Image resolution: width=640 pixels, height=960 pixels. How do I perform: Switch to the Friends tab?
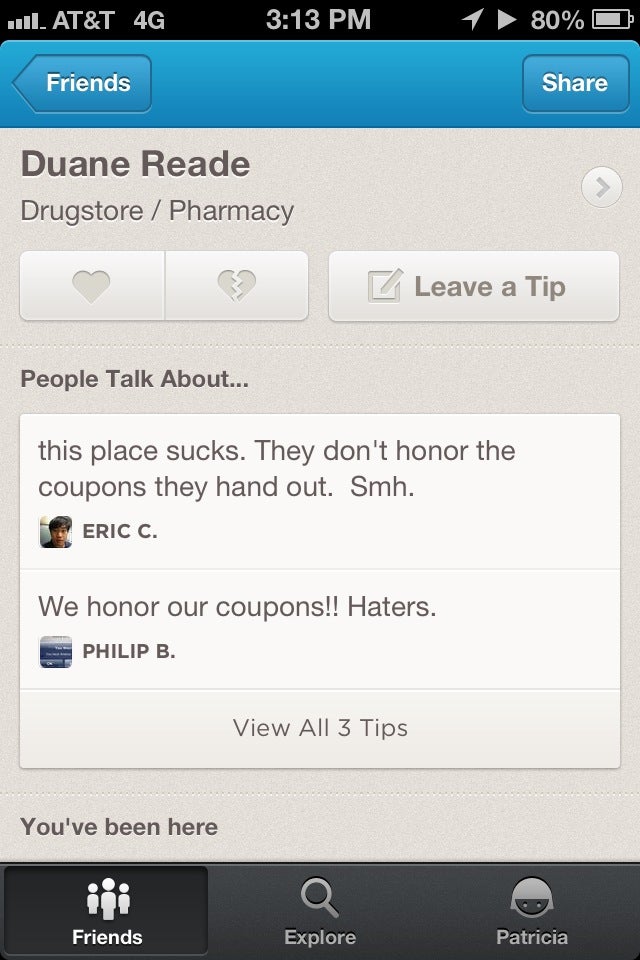(x=107, y=911)
